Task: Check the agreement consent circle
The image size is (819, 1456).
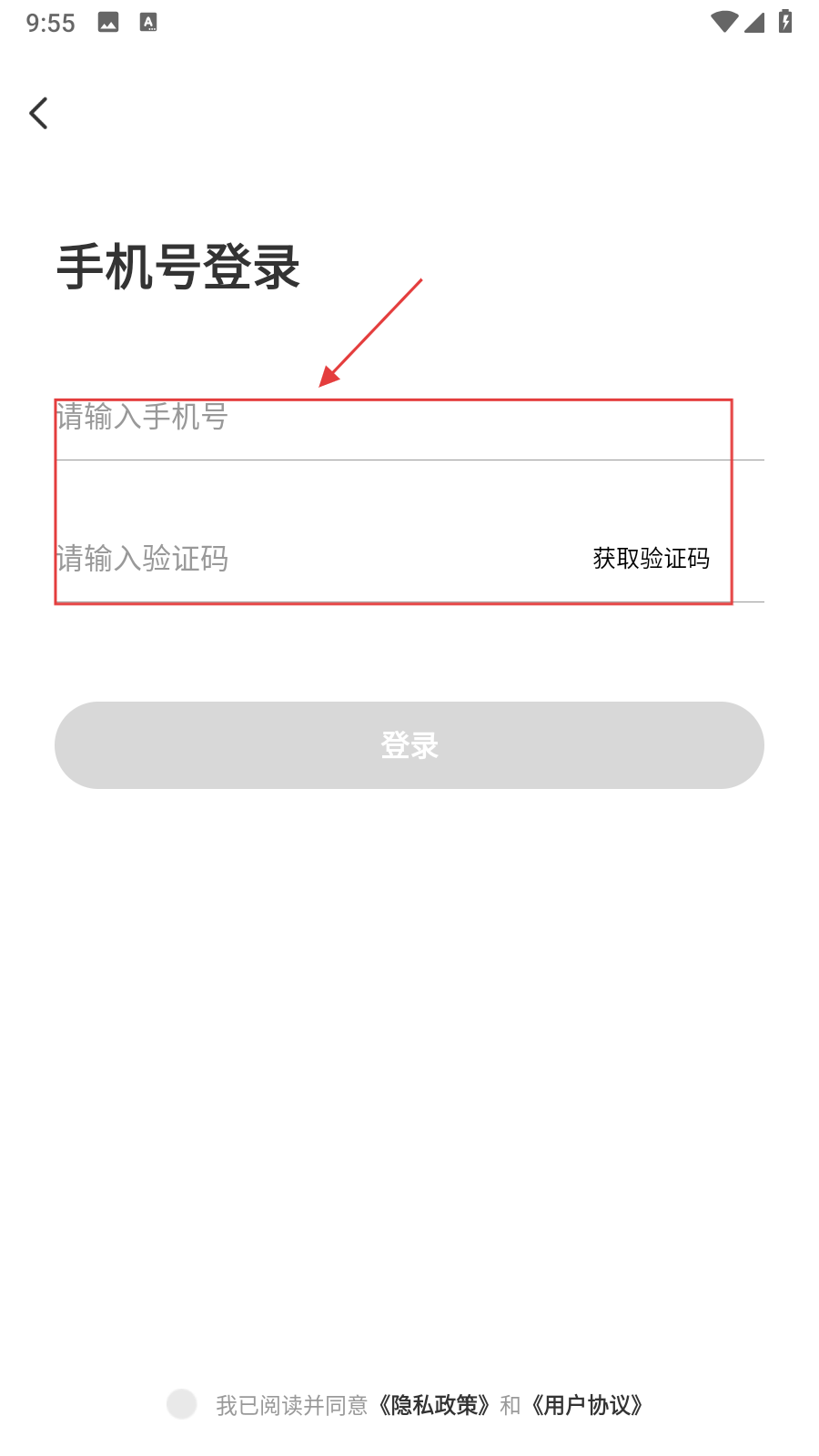Action: pyautogui.click(x=182, y=1404)
